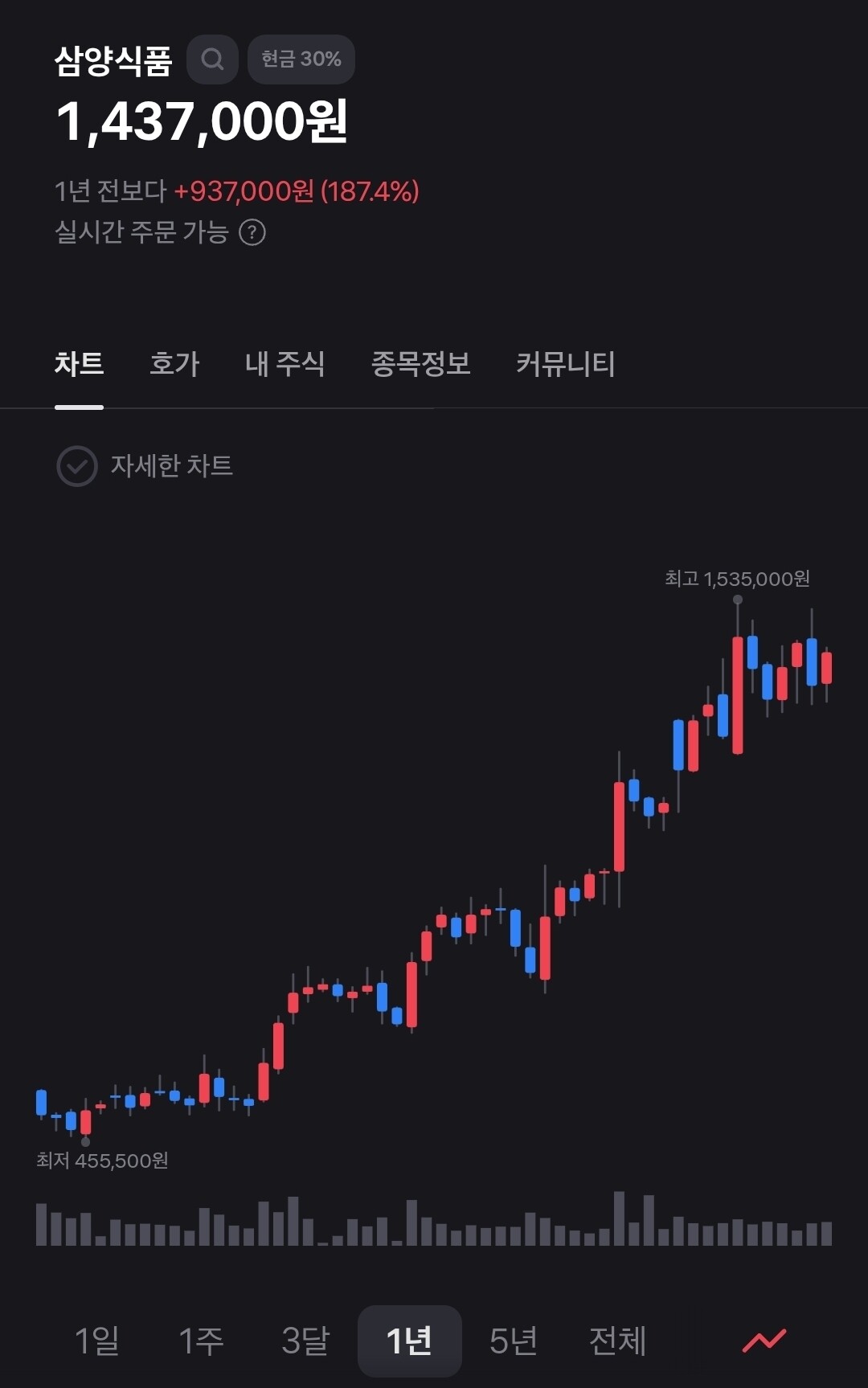Select the 차트 tab

(79, 364)
